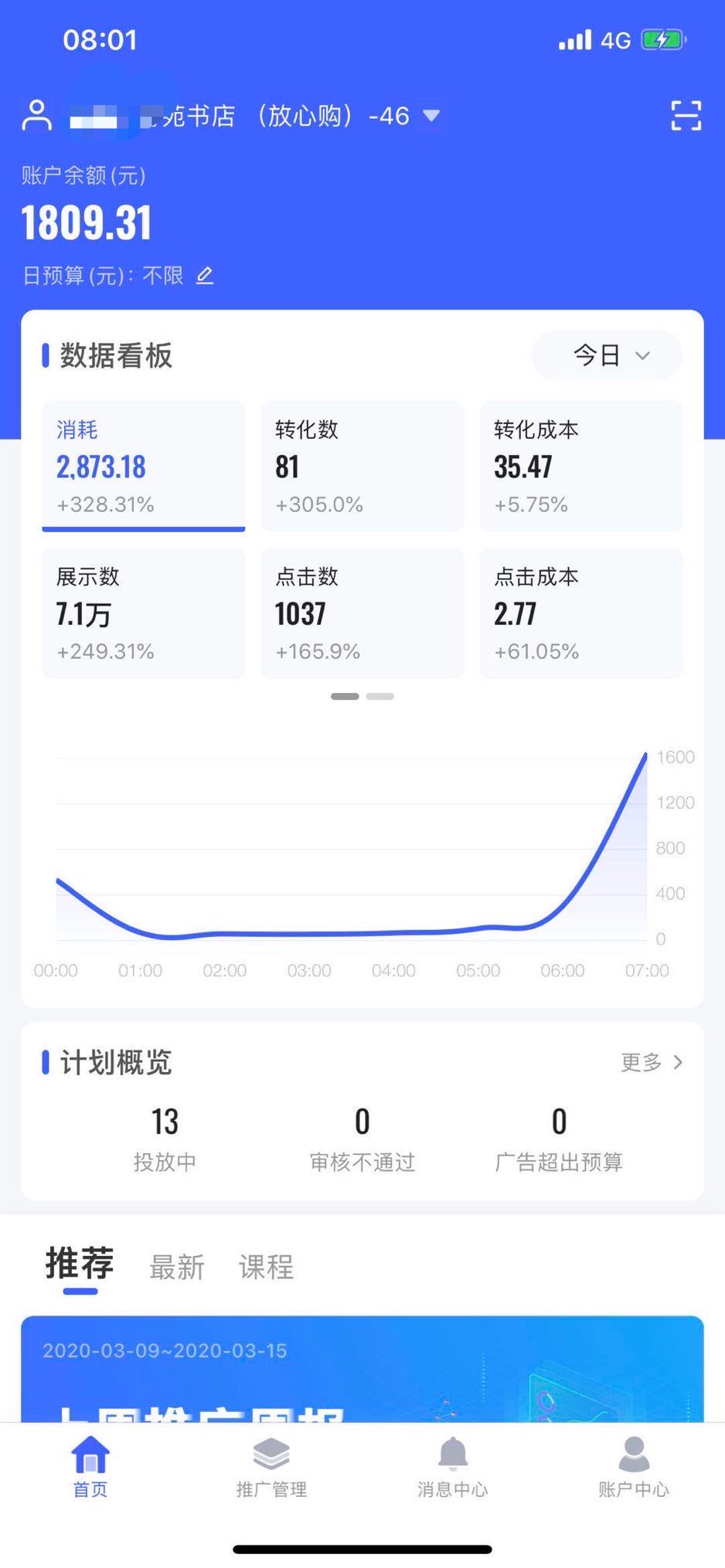The image size is (725, 1568).
Task: Open the 今日 date range dropdown
Action: click(606, 355)
